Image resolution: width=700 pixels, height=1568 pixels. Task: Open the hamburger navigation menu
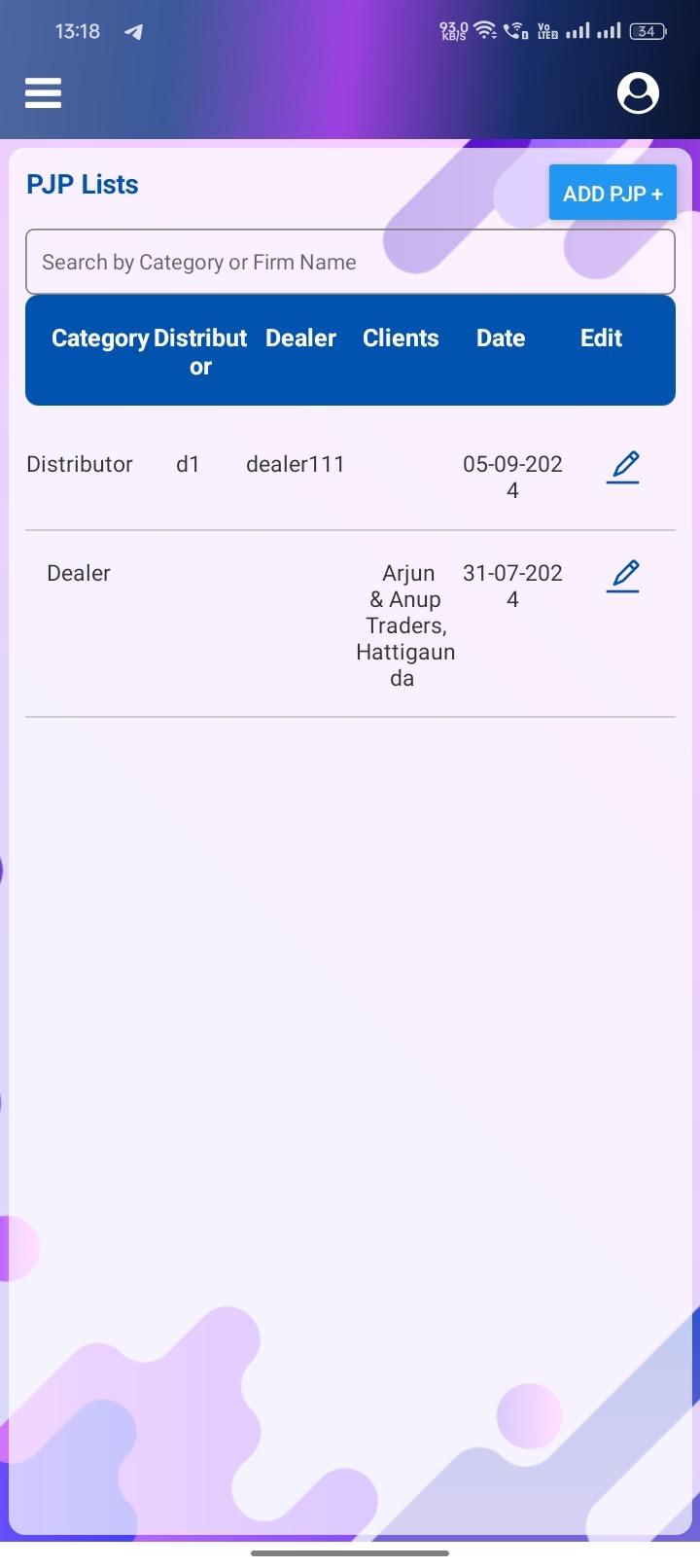pyautogui.click(x=43, y=93)
